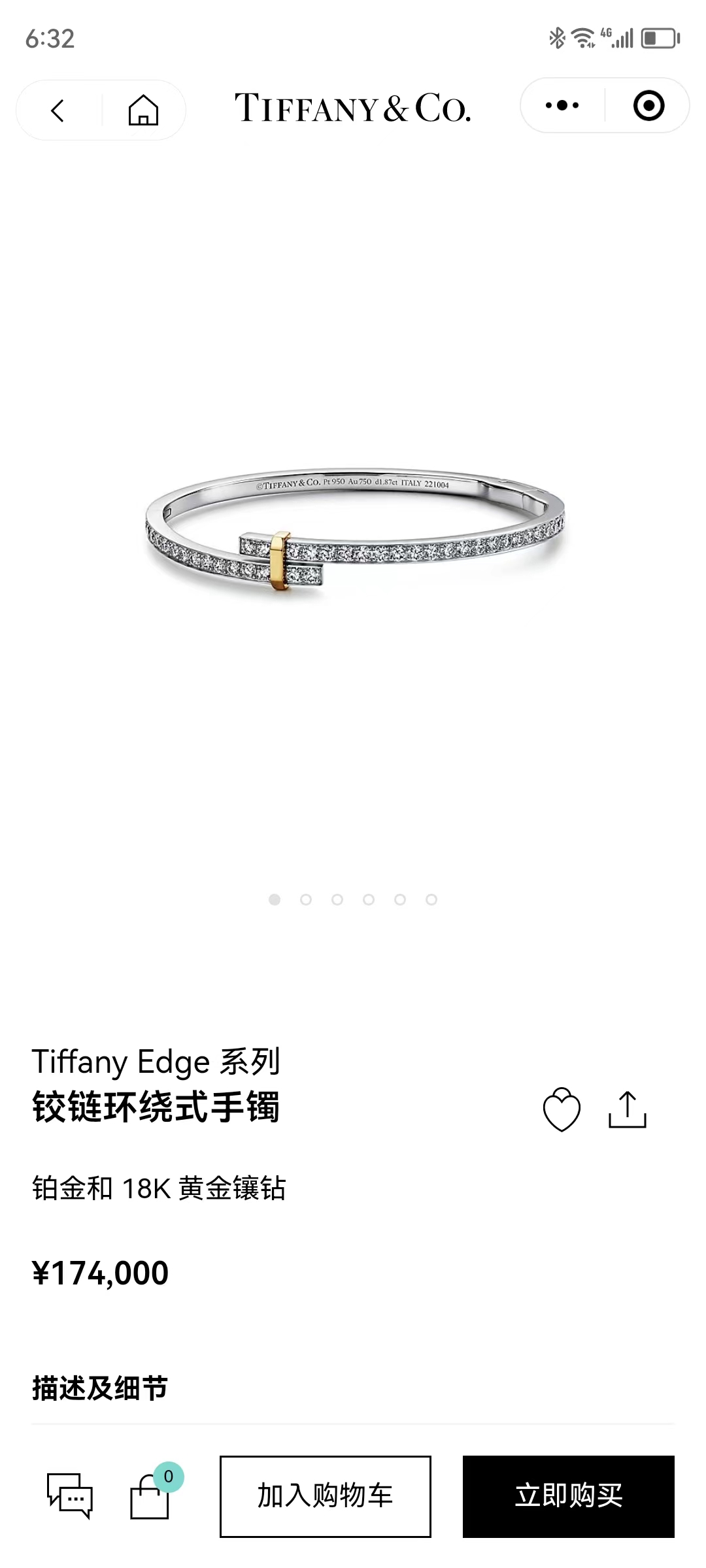Open the three-dot more options menu
The height and width of the screenshot is (1568, 706).
click(x=562, y=106)
